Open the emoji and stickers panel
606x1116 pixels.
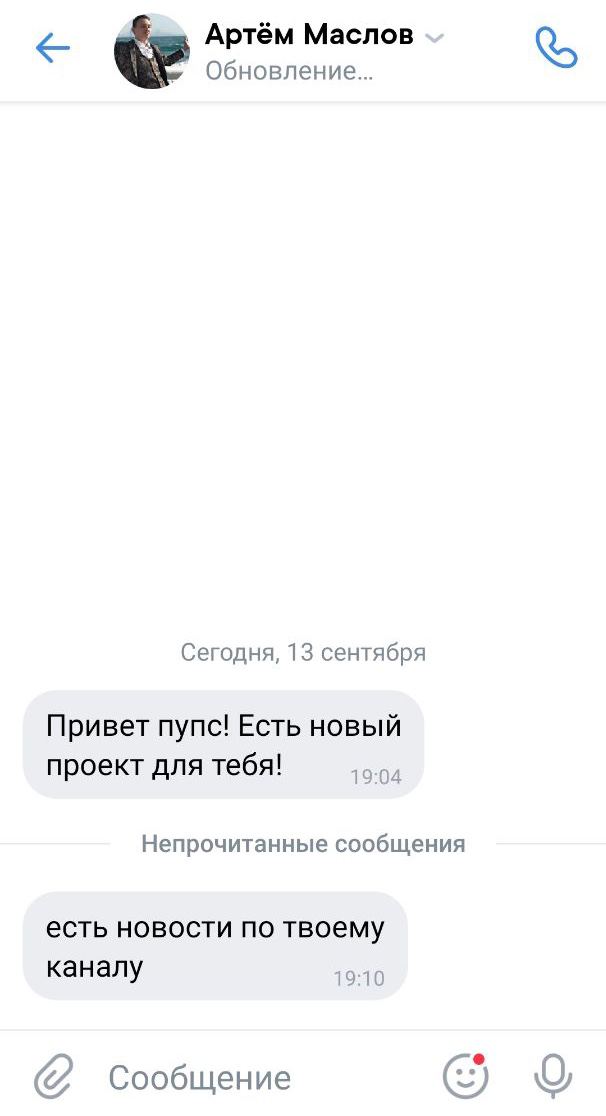[466, 1076]
